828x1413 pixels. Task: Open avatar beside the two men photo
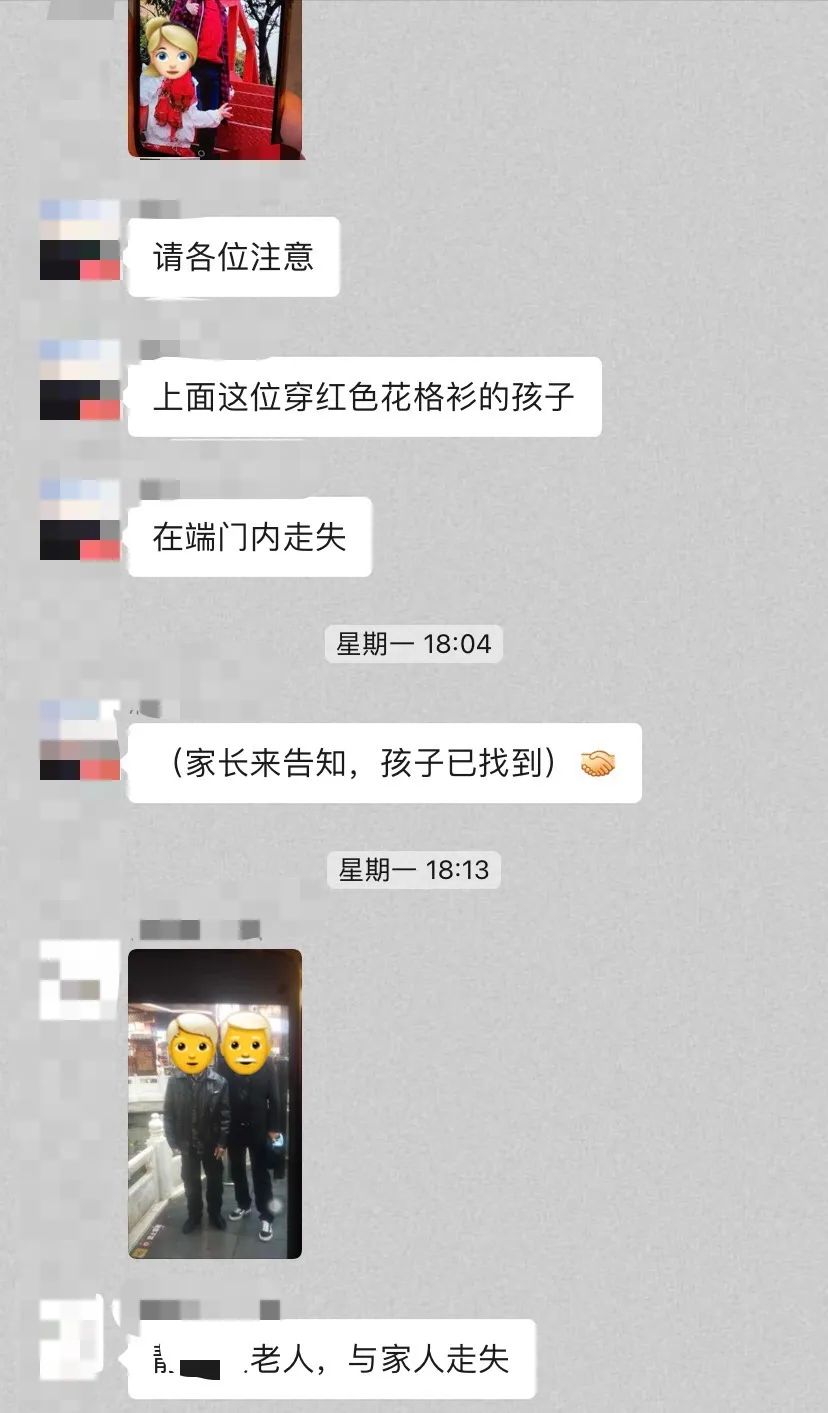click(80, 980)
